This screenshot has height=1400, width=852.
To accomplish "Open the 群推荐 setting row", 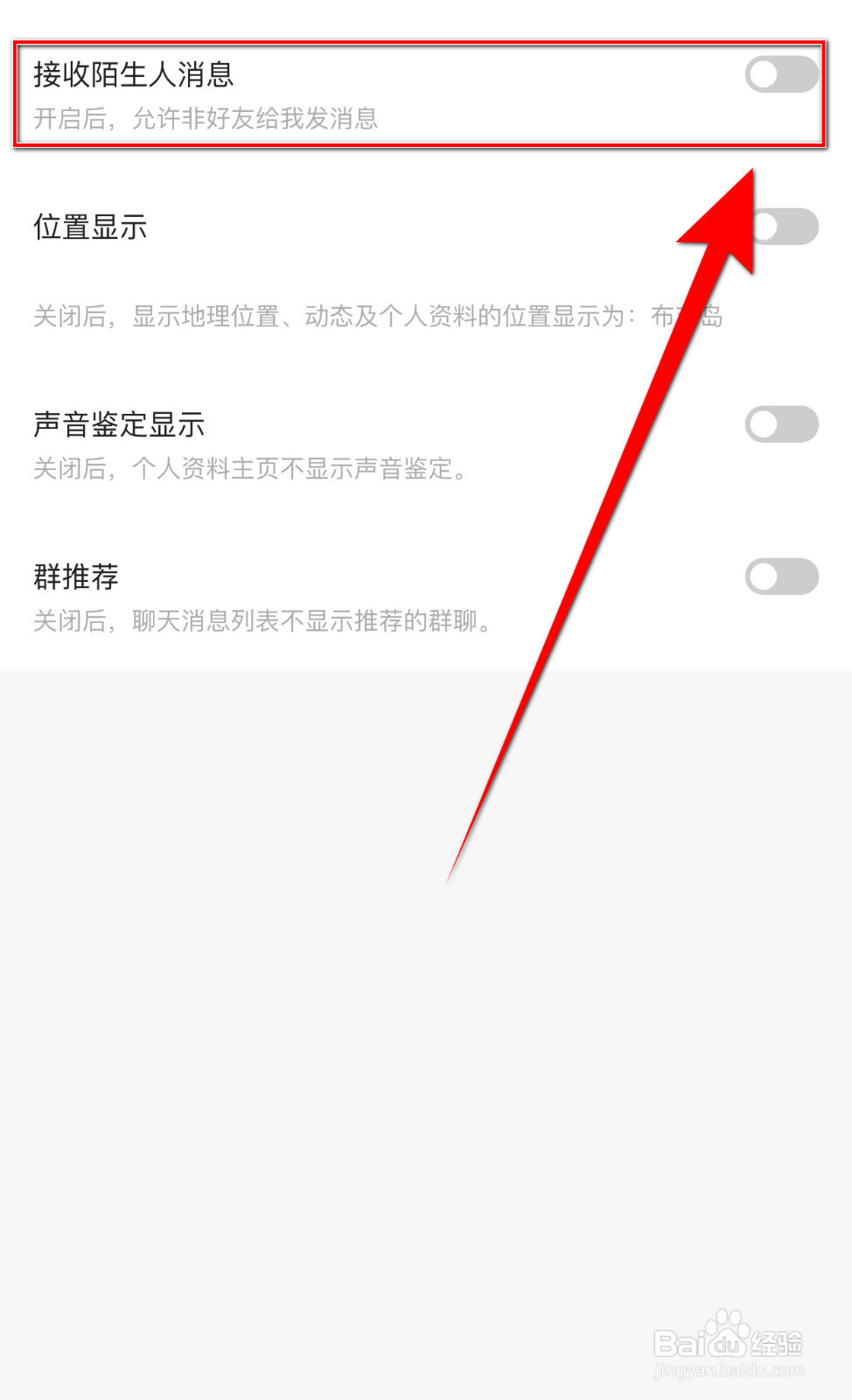I will (76, 576).
